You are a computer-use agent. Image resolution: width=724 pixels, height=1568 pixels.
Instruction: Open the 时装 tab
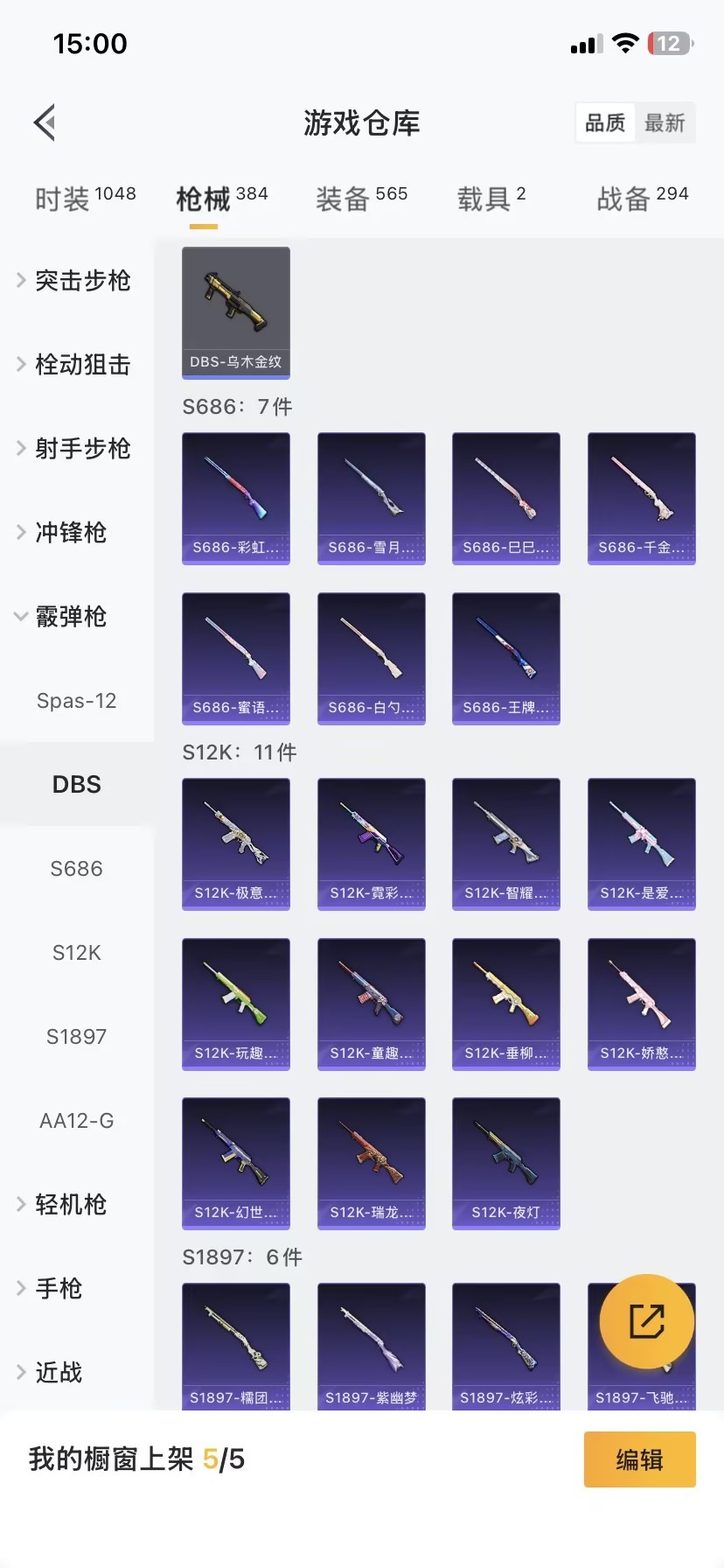click(x=83, y=196)
